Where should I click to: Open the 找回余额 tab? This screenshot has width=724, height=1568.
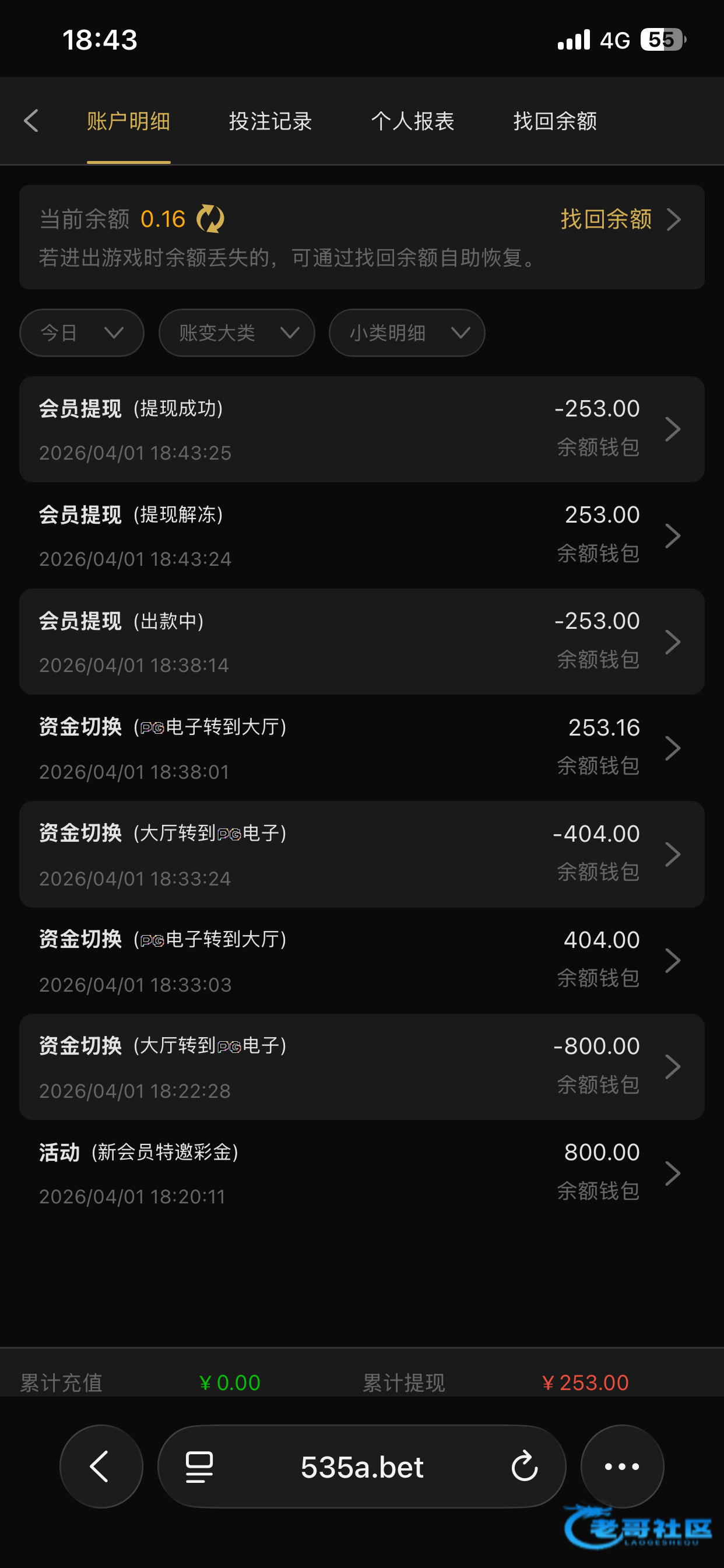pyautogui.click(x=555, y=121)
